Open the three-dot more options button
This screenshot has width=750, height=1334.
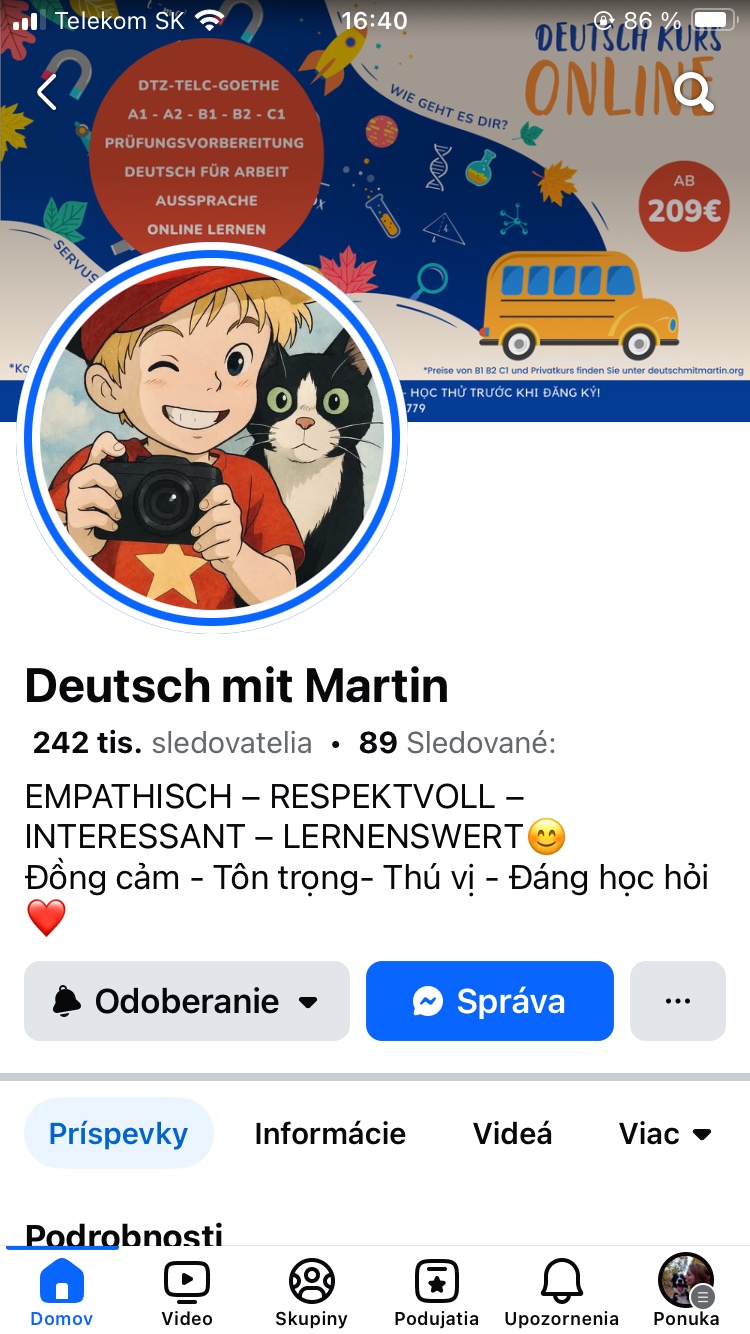pyautogui.click(x=677, y=1001)
